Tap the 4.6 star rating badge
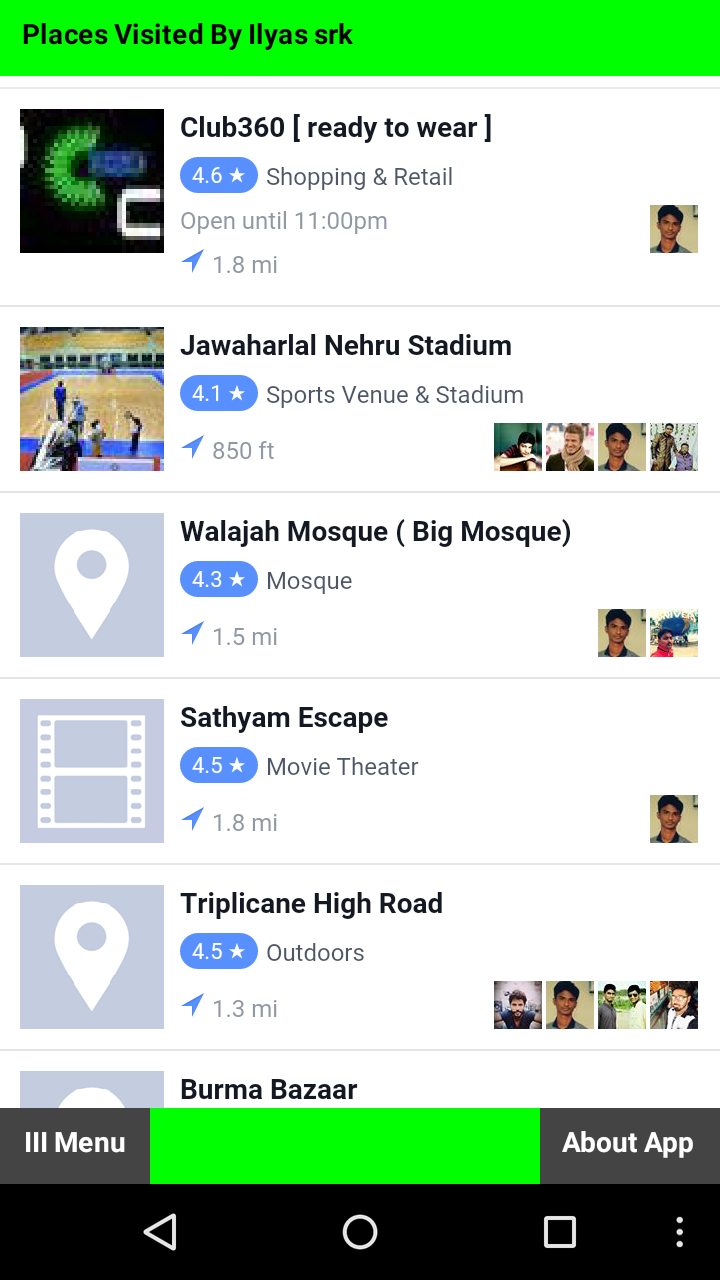This screenshot has width=720, height=1280. [x=219, y=174]
